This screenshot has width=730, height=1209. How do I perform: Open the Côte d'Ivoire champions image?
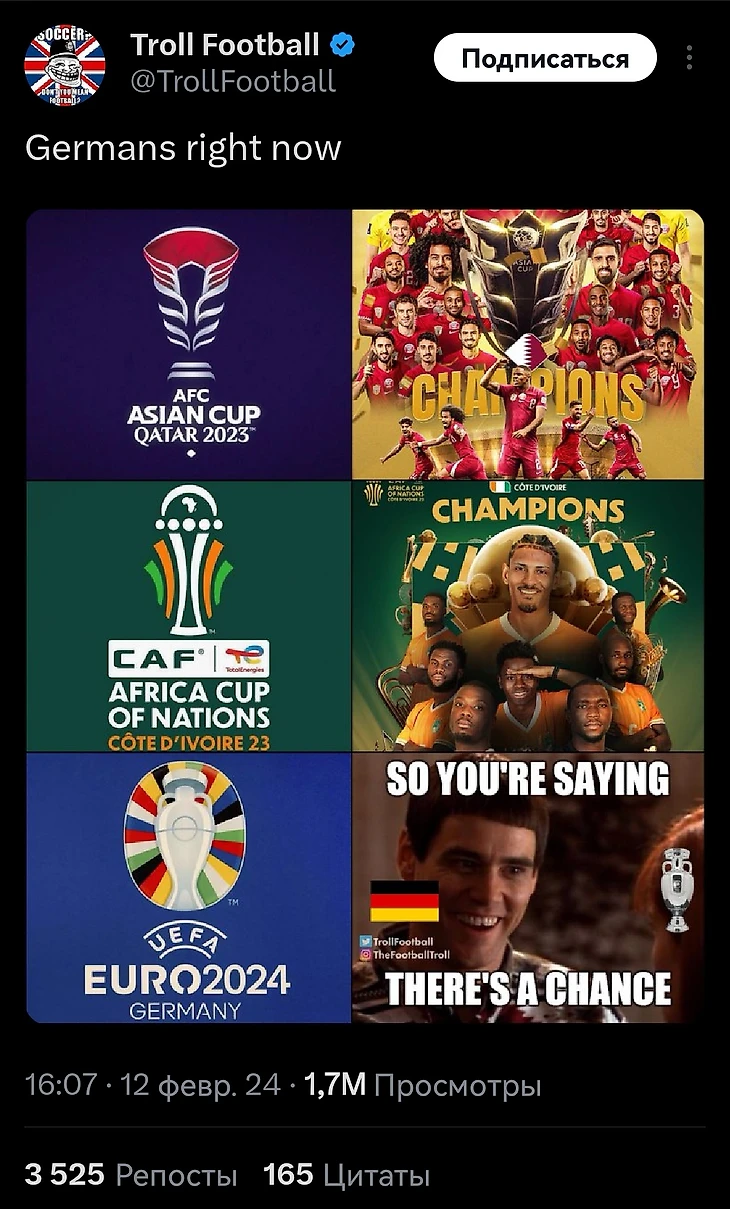pyautogui.click(x=527, y=616)
